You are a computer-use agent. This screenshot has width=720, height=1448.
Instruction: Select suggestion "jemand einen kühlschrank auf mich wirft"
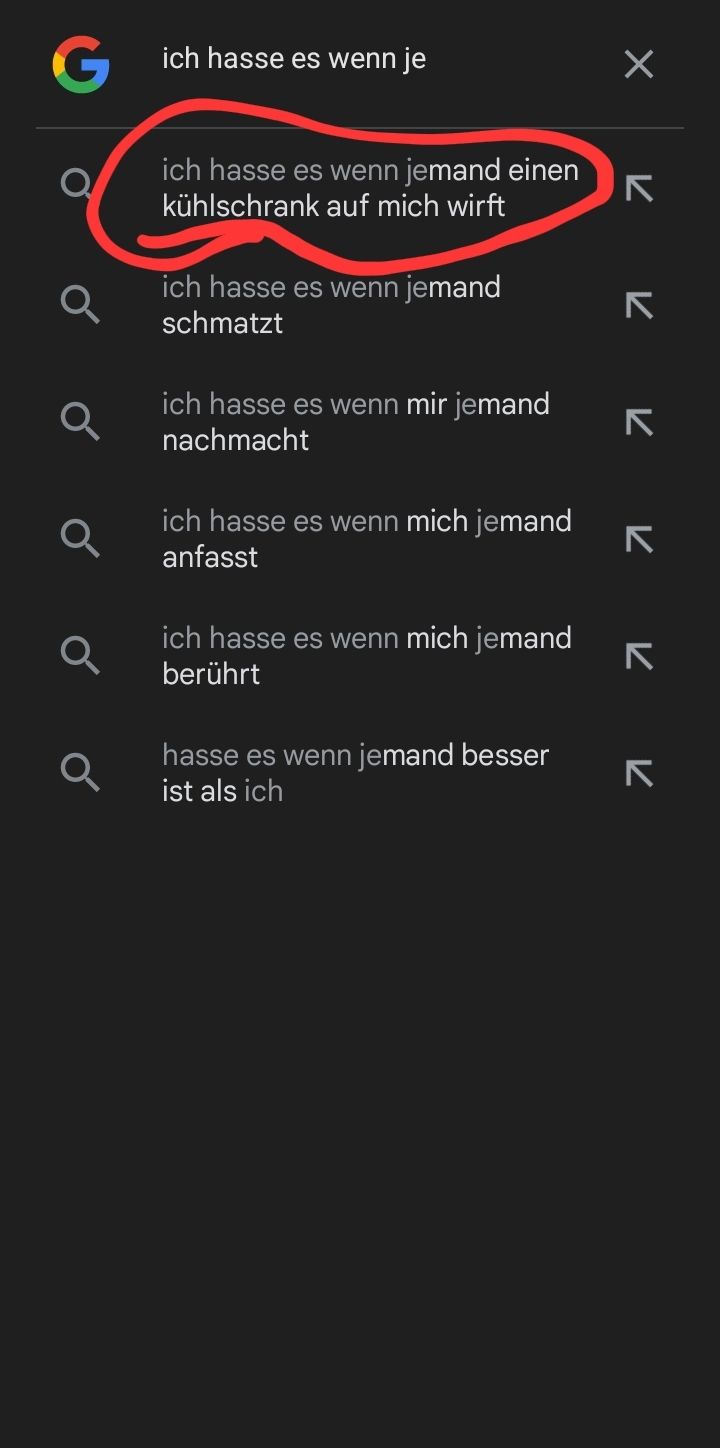(370, 188)
